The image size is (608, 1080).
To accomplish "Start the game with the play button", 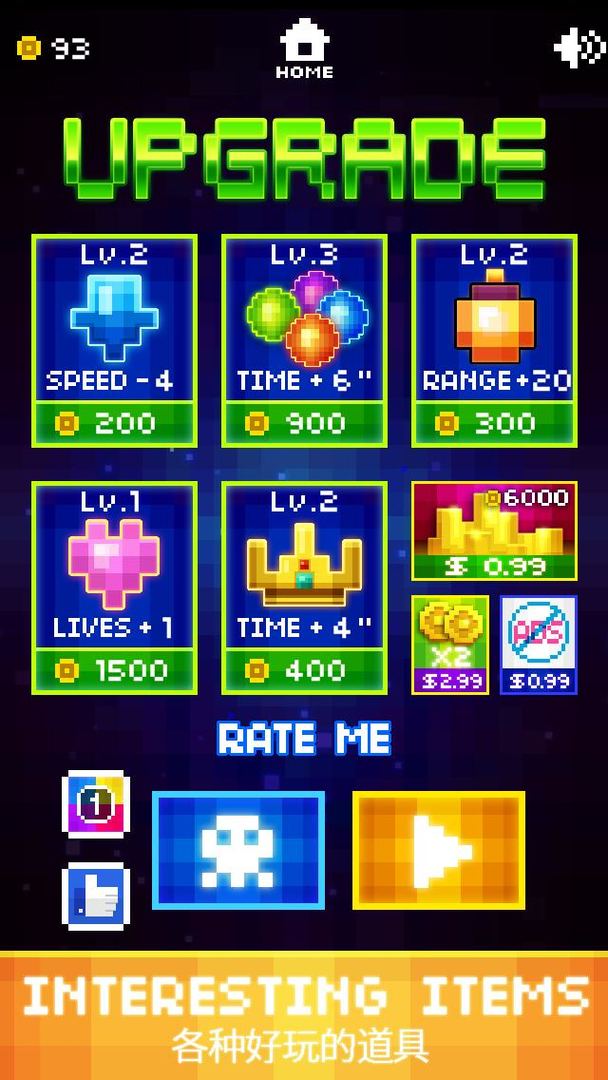I will click(x=439, y=850).
